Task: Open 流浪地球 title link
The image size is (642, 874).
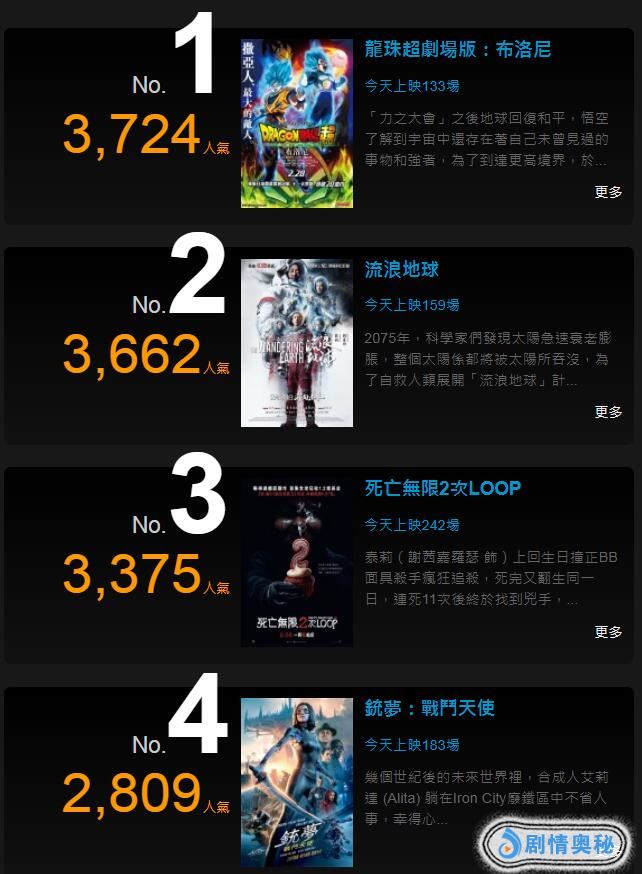Action: click(x=401, y=270)
